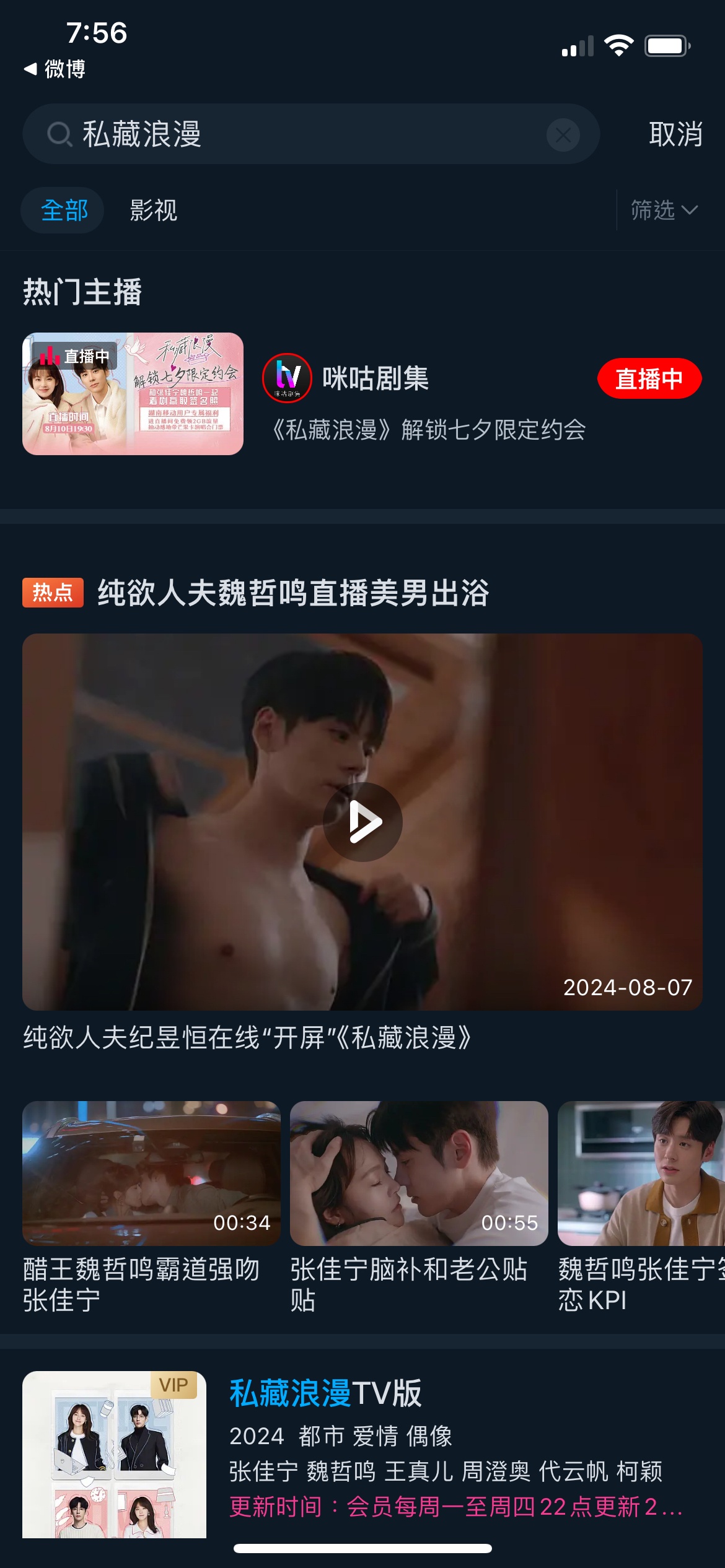Cancel the search with 取消
Viewport: 725px width, 1568px height.
pos(675,134)
